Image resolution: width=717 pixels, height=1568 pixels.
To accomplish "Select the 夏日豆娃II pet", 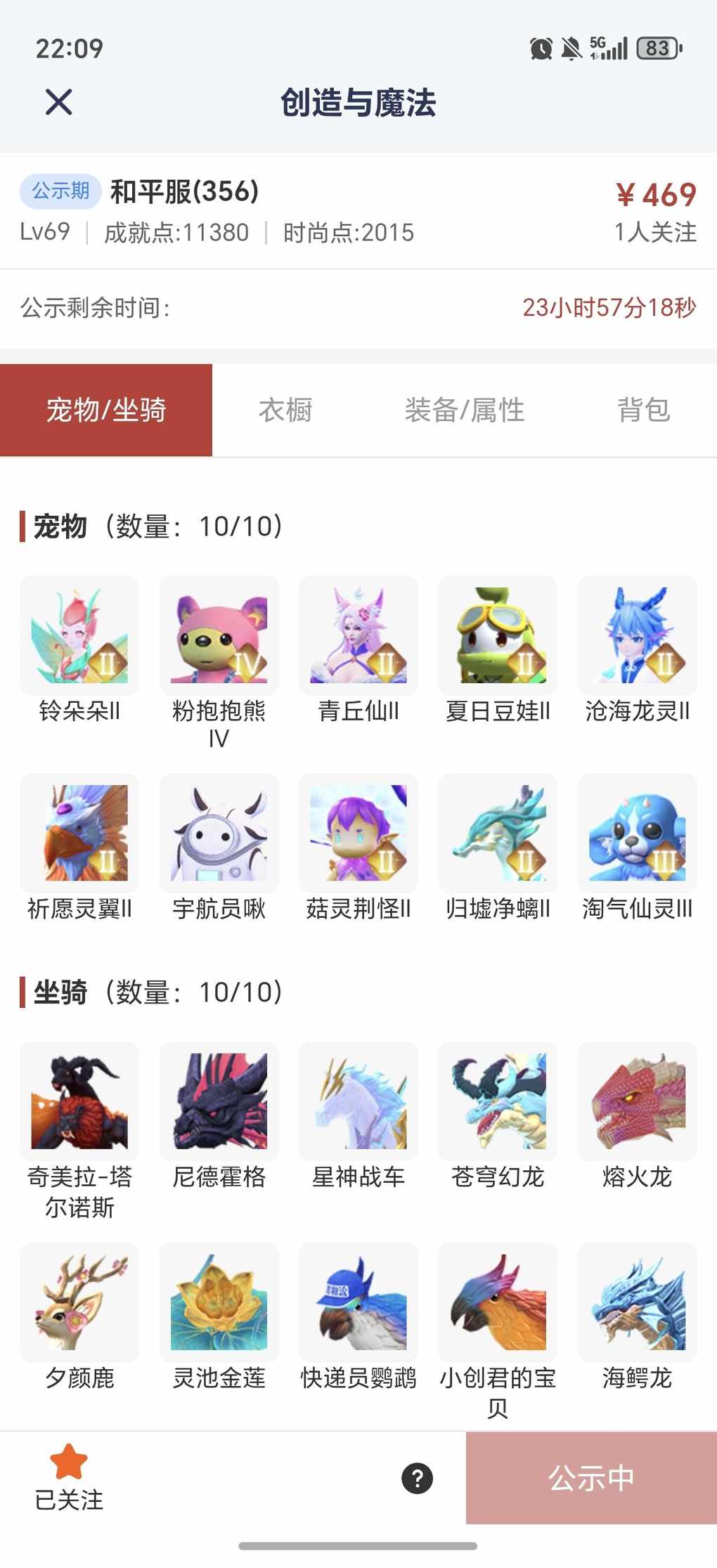I will pos(498,635).
